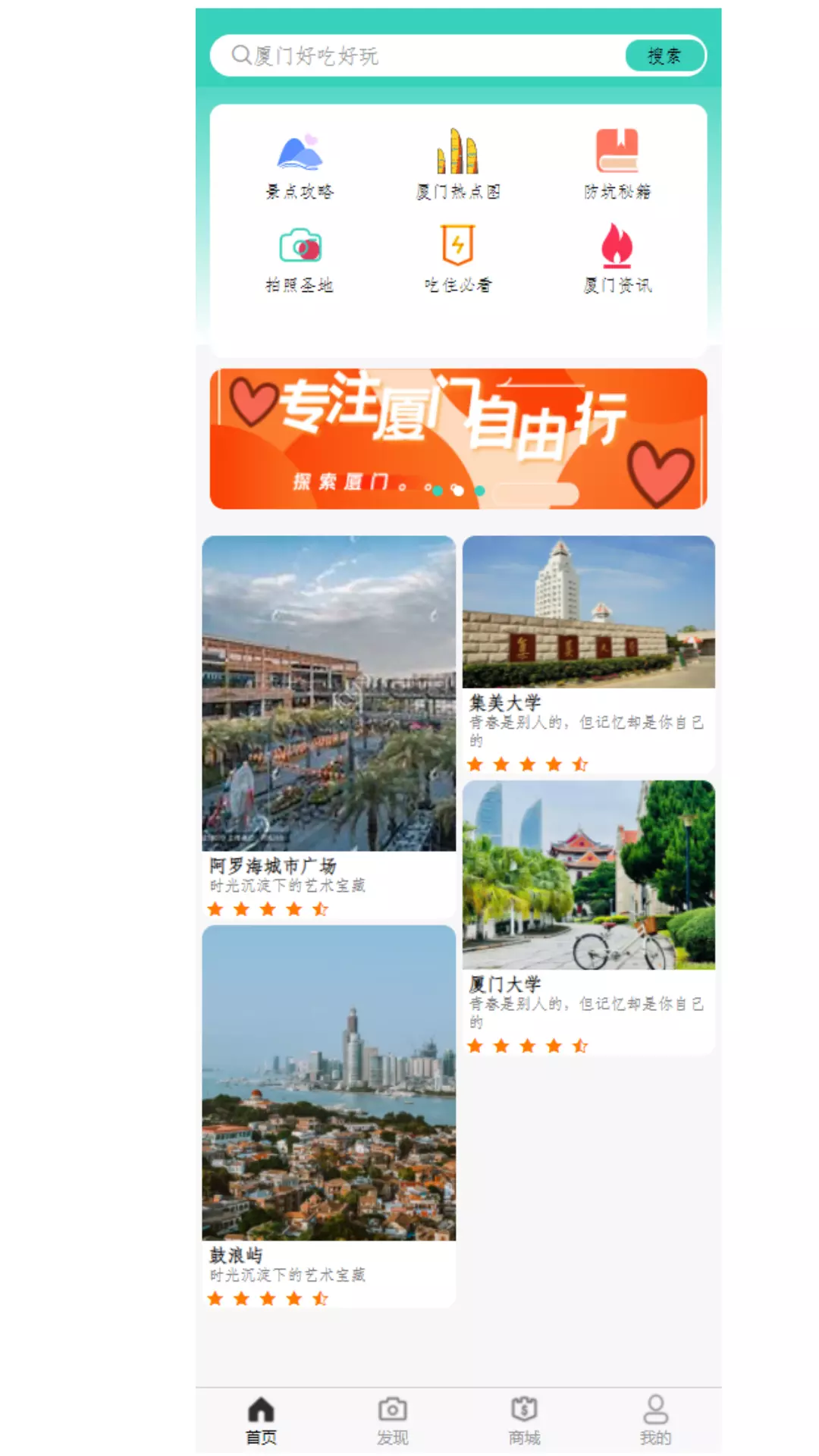Switch to the 商城 tab
Image resolution: width=819 pixels, height=1456 pixels.
524,1421
